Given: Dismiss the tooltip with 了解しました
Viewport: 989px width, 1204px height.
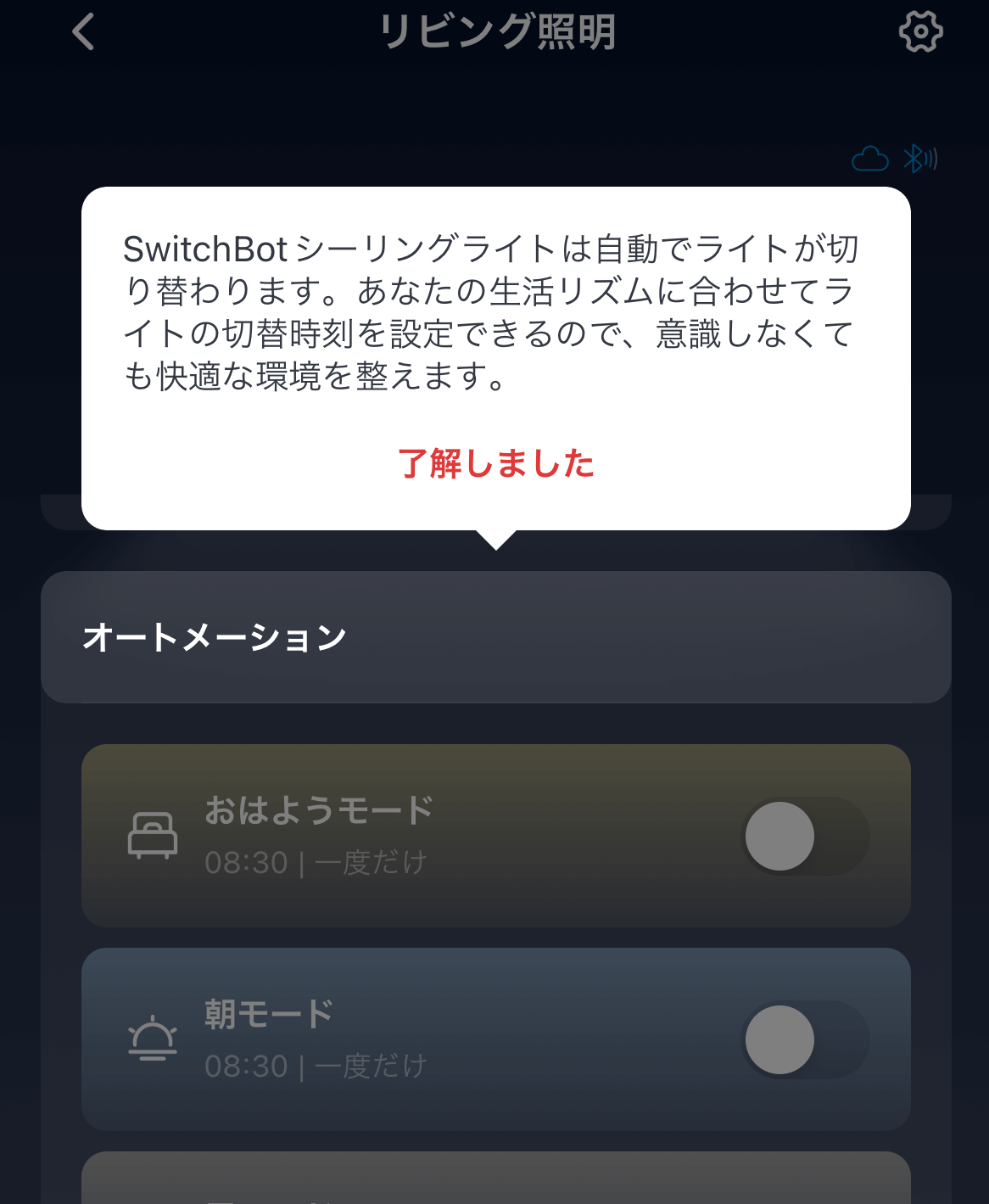Looking at the screenshot, I should 496,464.
